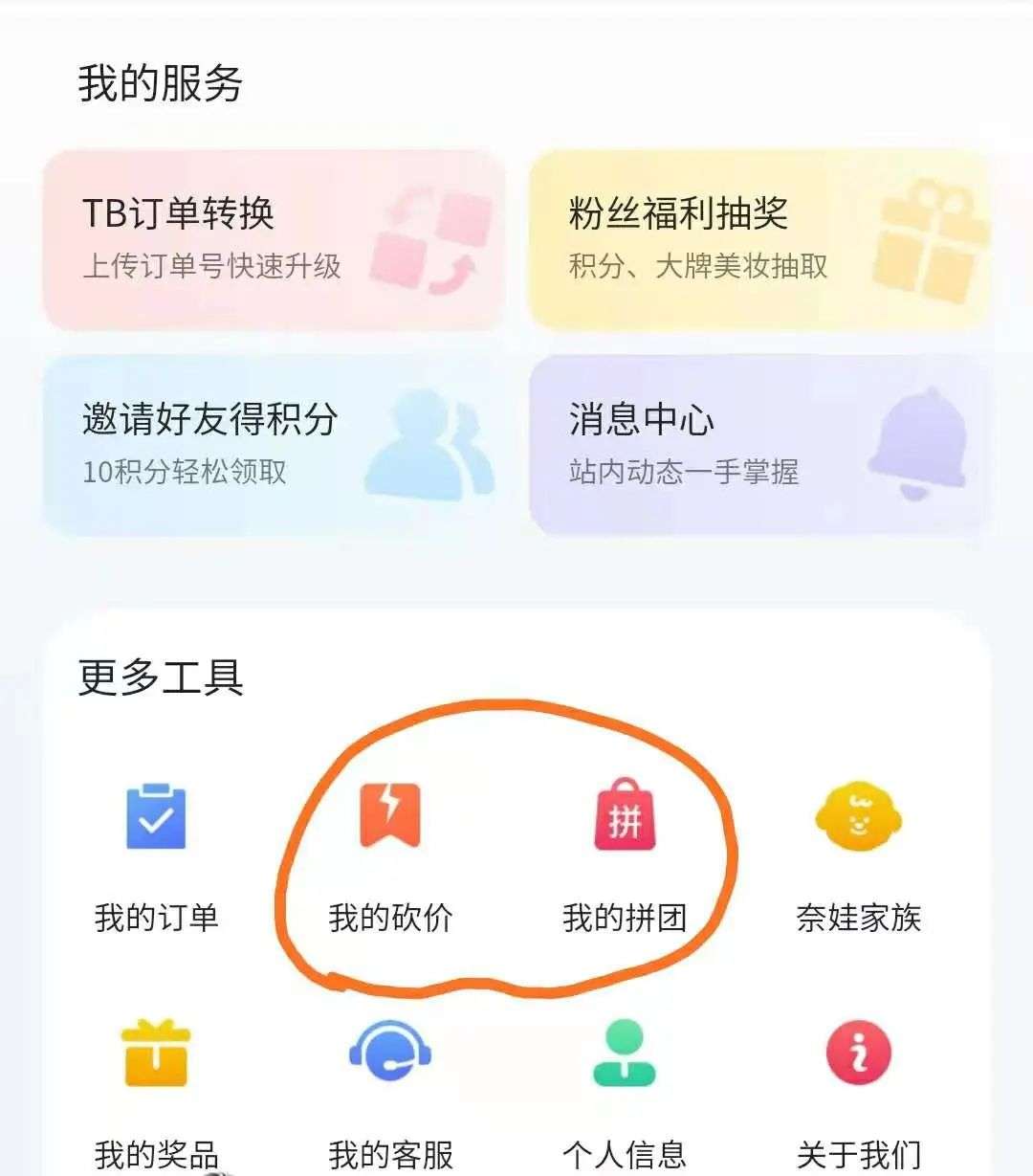Open 个人信息 profile details
Image resolution: width=1033 pixels, height=1176 pixels.
click(625, 1091)
